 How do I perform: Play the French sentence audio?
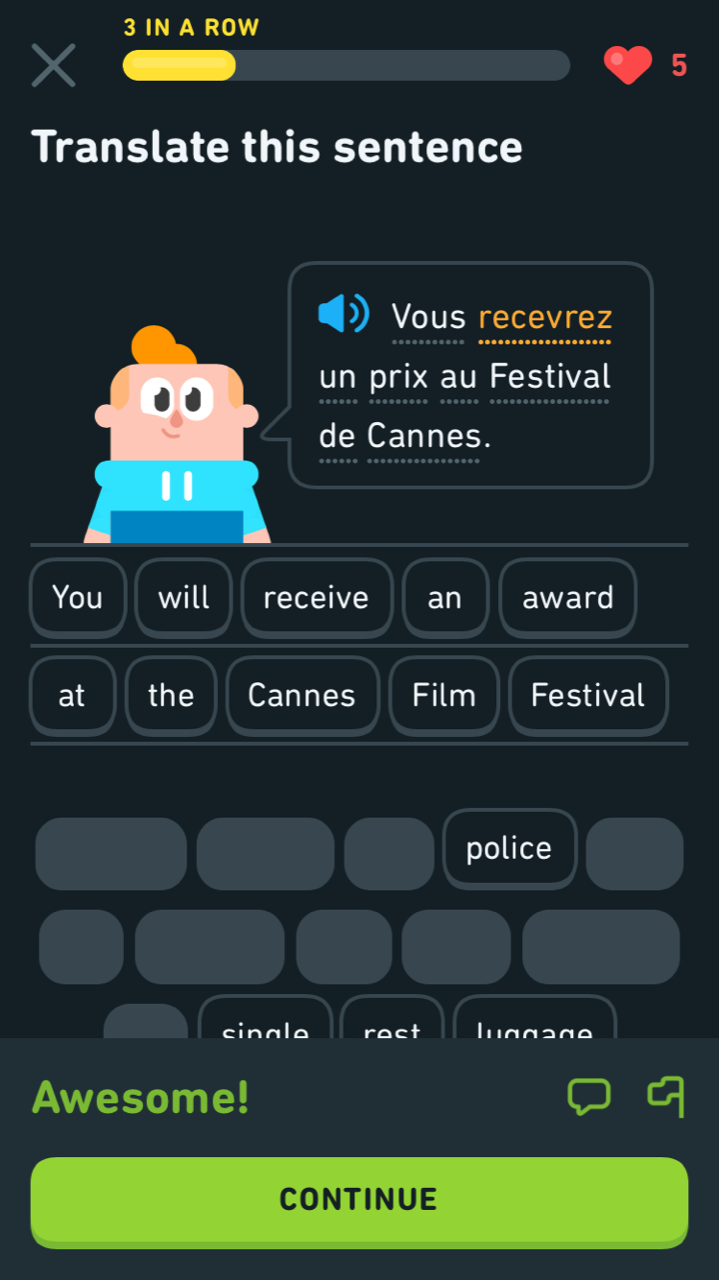(343, 314)
